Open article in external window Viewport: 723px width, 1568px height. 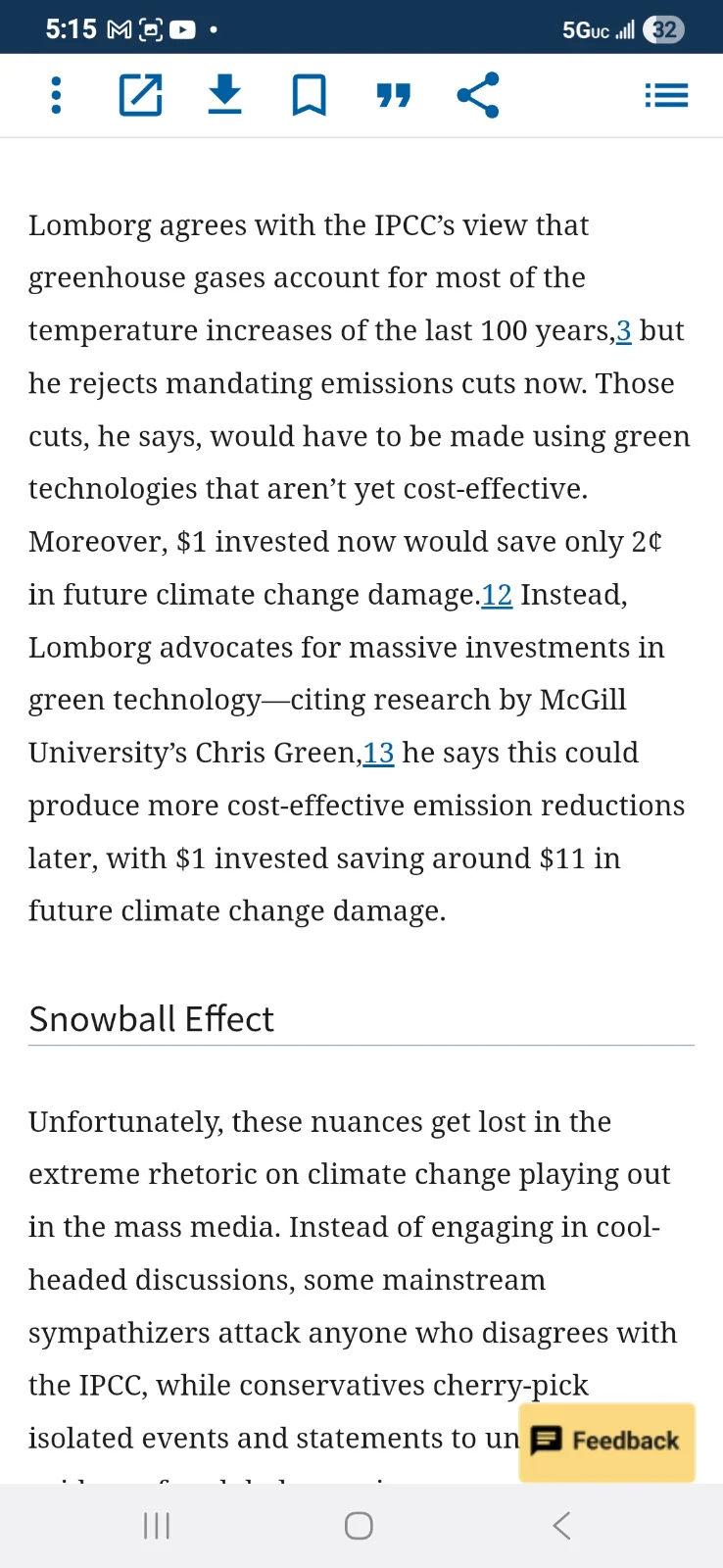(x=140, y=95)
